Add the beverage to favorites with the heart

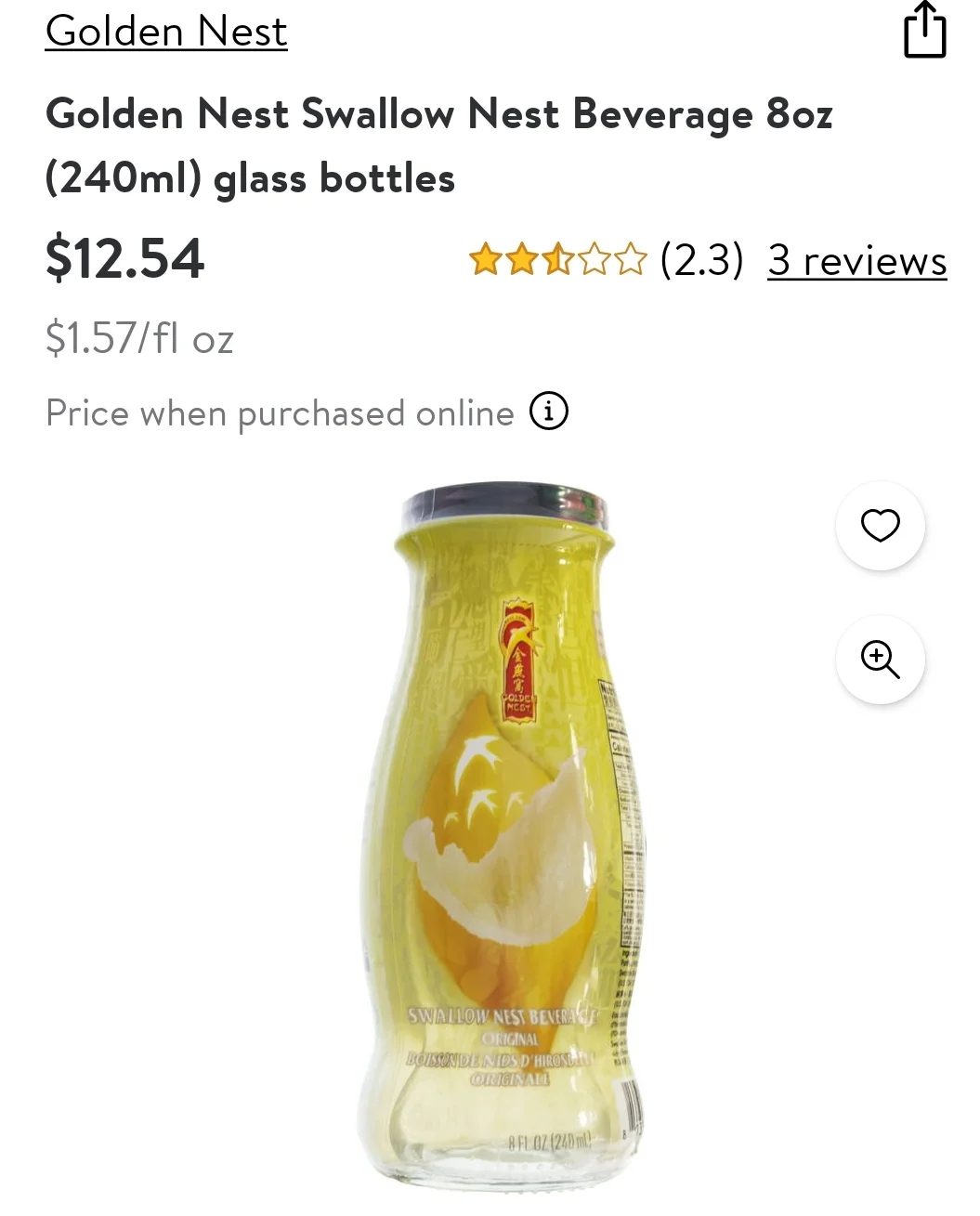click(880, 526)
